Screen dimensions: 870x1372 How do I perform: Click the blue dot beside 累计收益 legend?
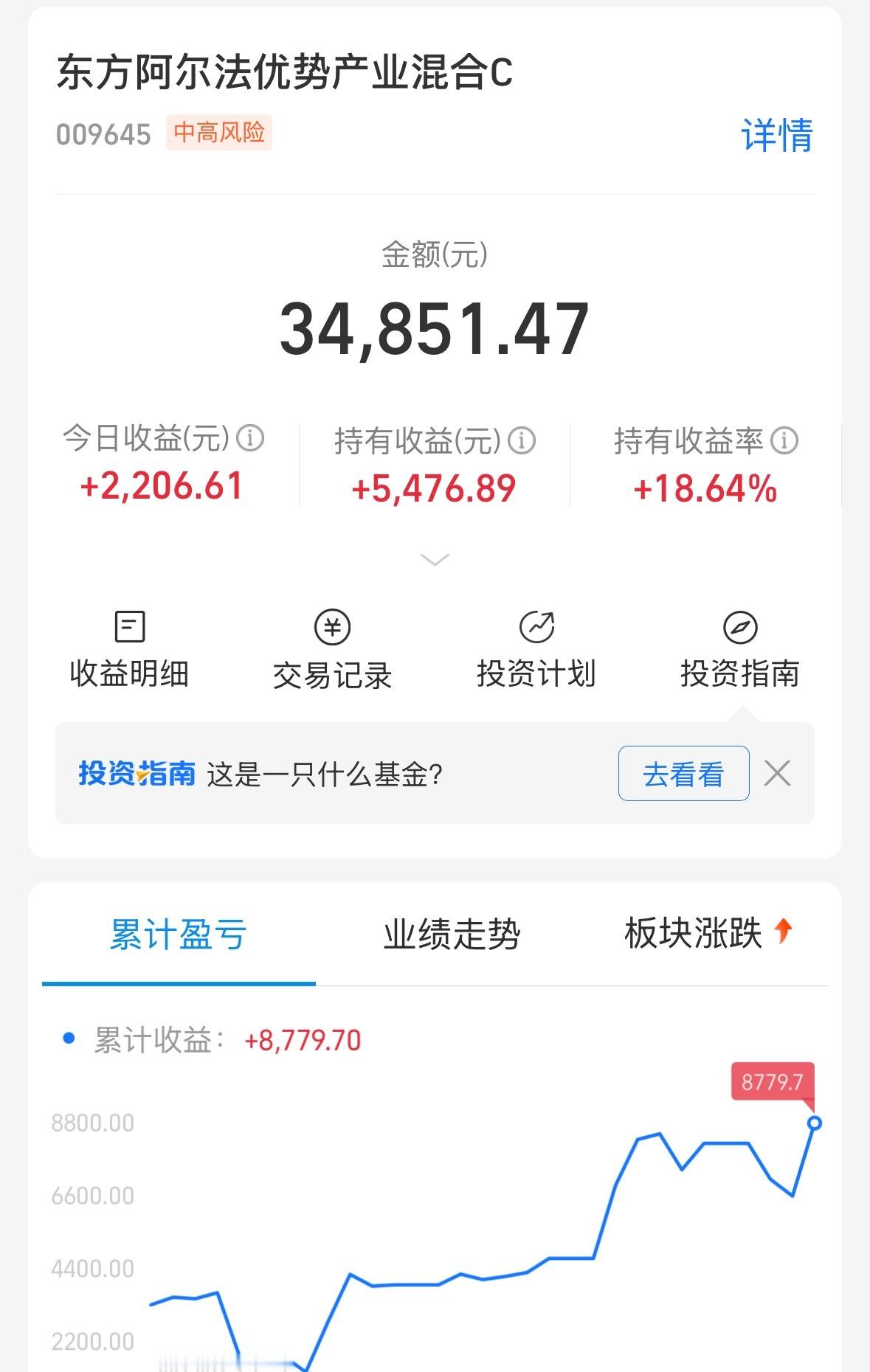point(69,1039)
